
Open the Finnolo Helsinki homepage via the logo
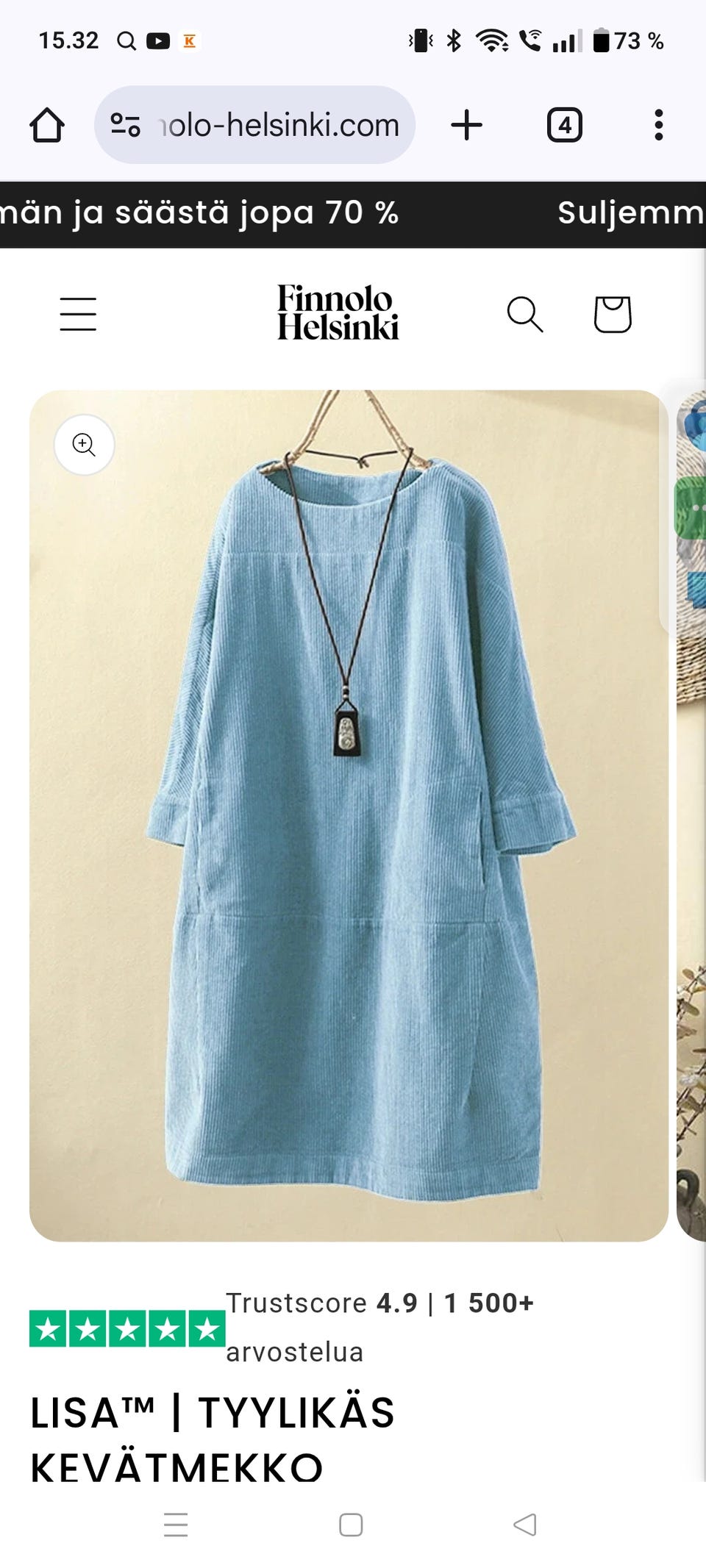coord(338,313)
